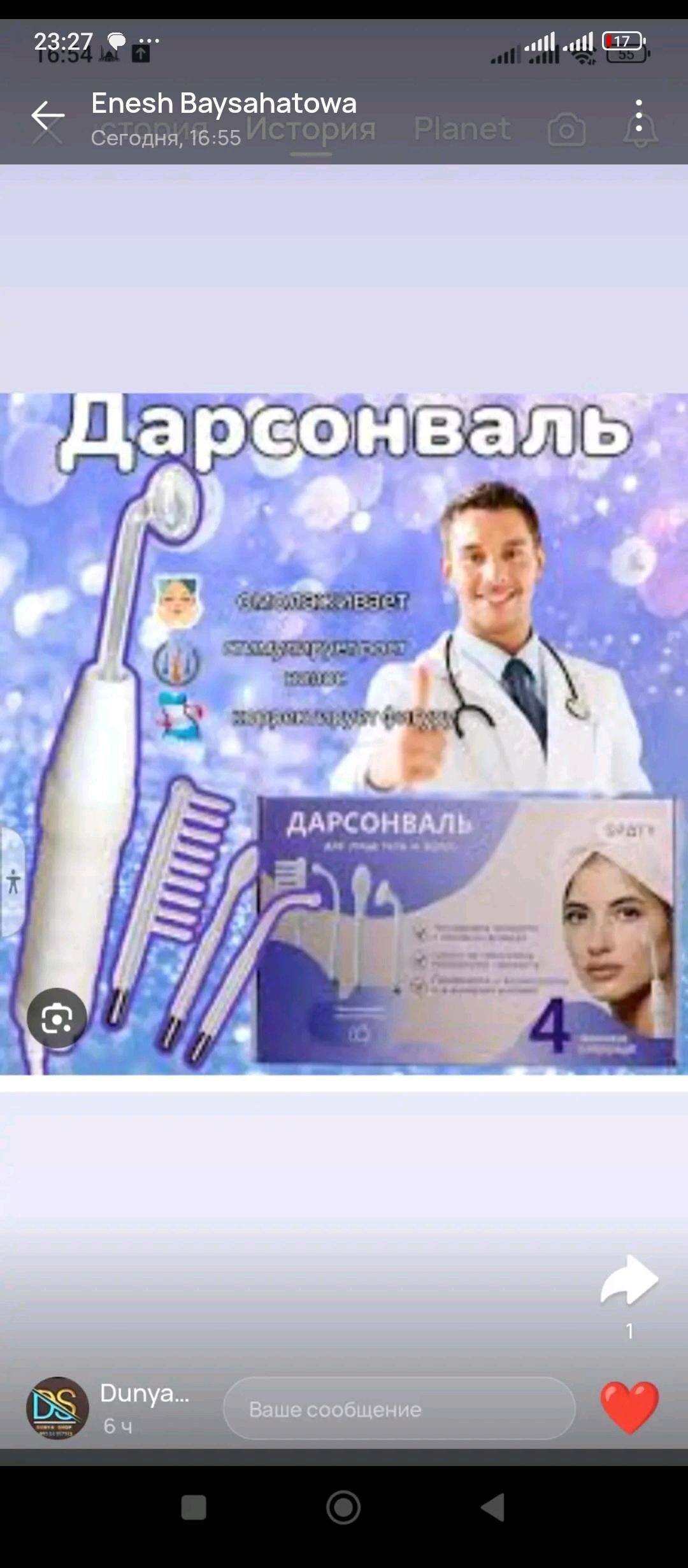Image resolution: width=688 pixels, height=1568 pixels.
Task: Go back from Enesh Baysahatowa's story
Action: pos(48,116)
